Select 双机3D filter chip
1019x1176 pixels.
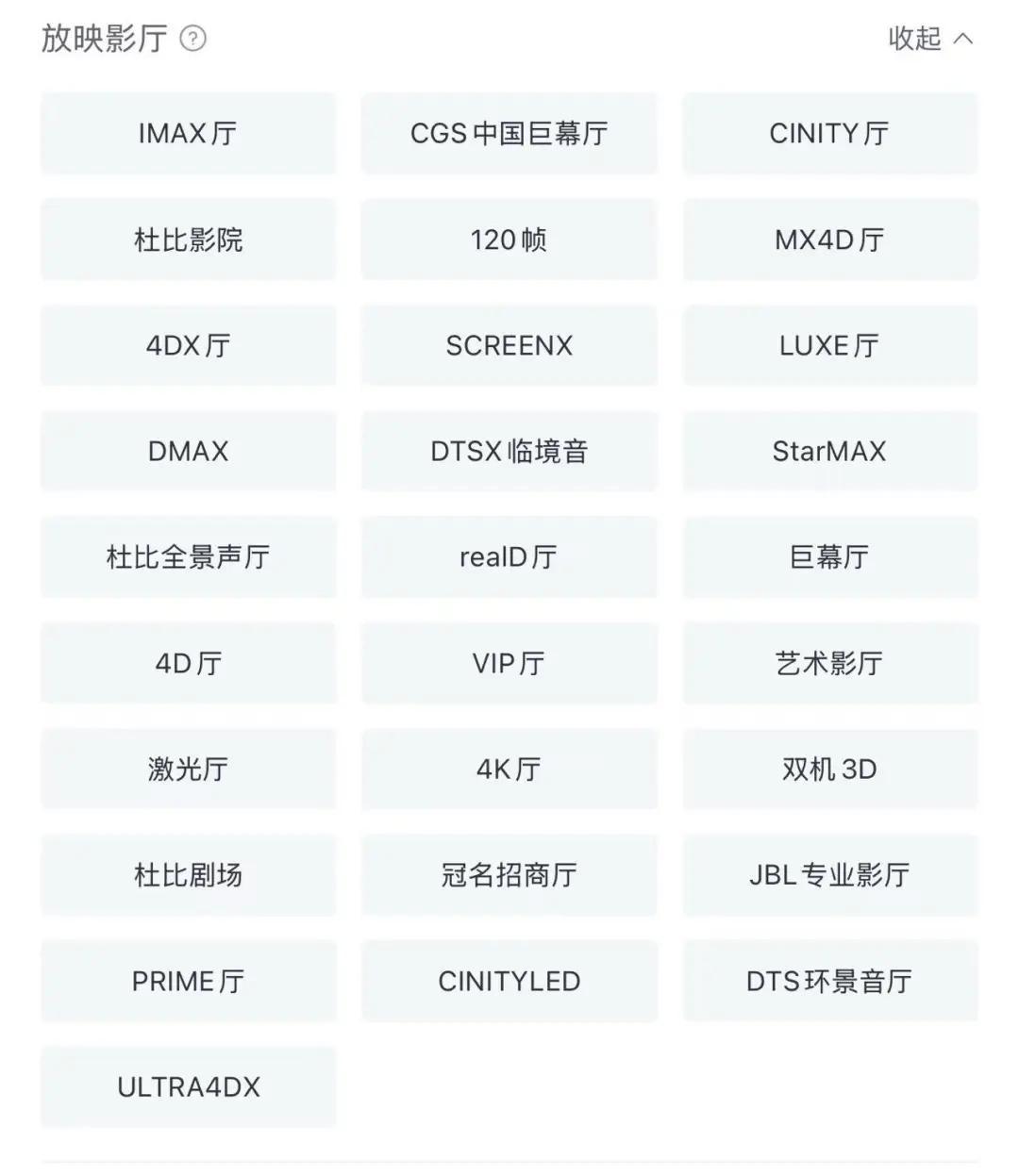click(829, 769)
